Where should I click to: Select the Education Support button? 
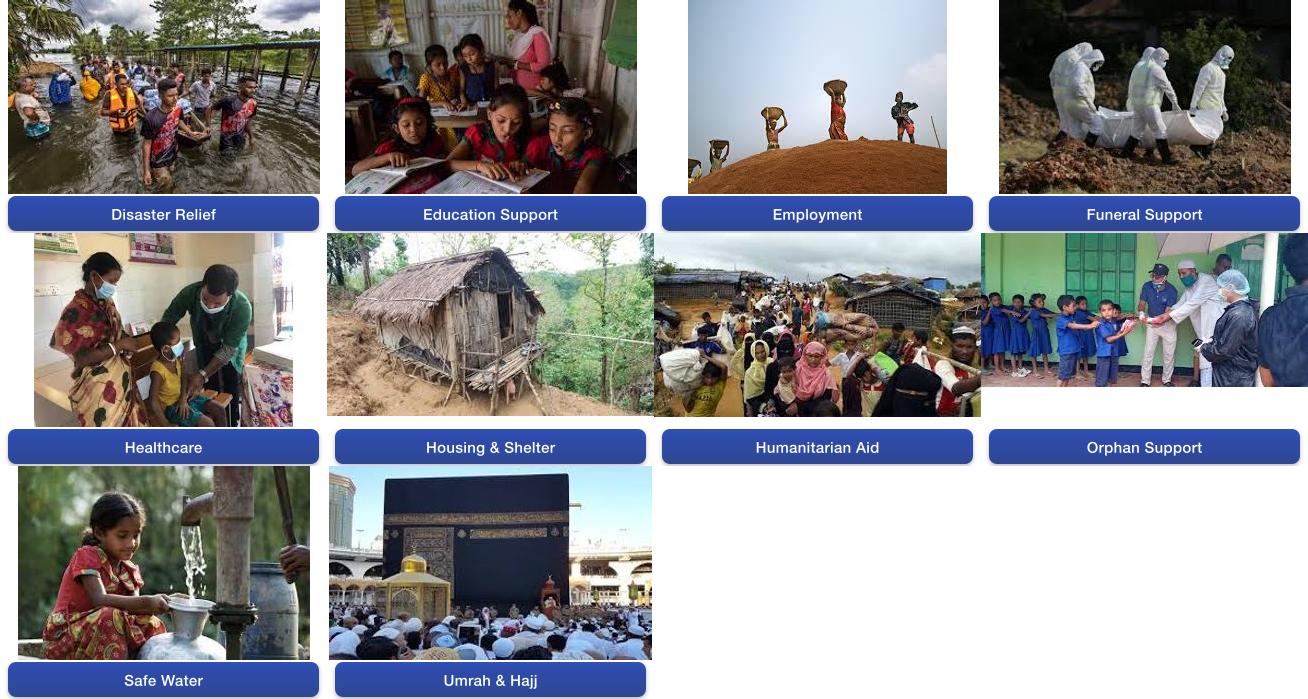(x=490, y=214)
